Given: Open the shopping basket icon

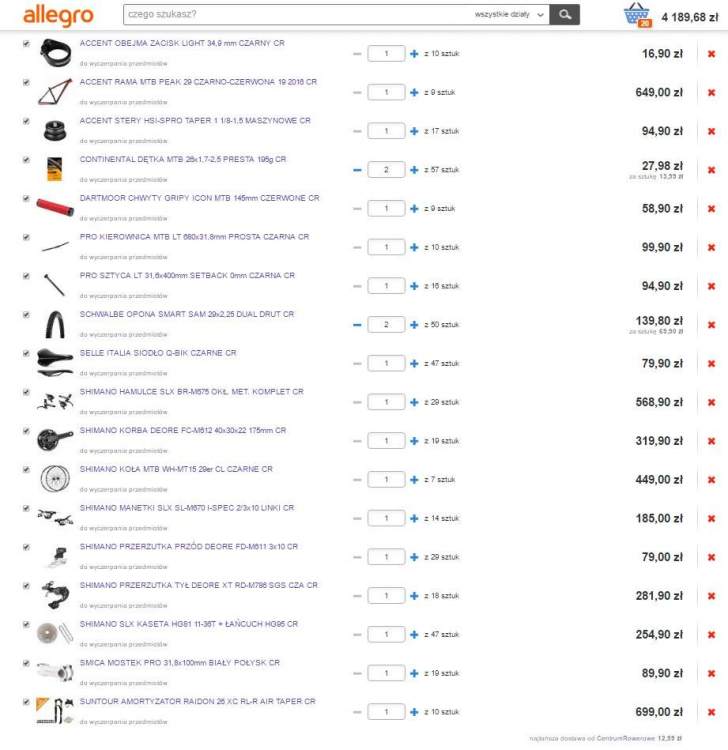Looking at the screenshot, I should pyautogui.click(x=636, y=15).
